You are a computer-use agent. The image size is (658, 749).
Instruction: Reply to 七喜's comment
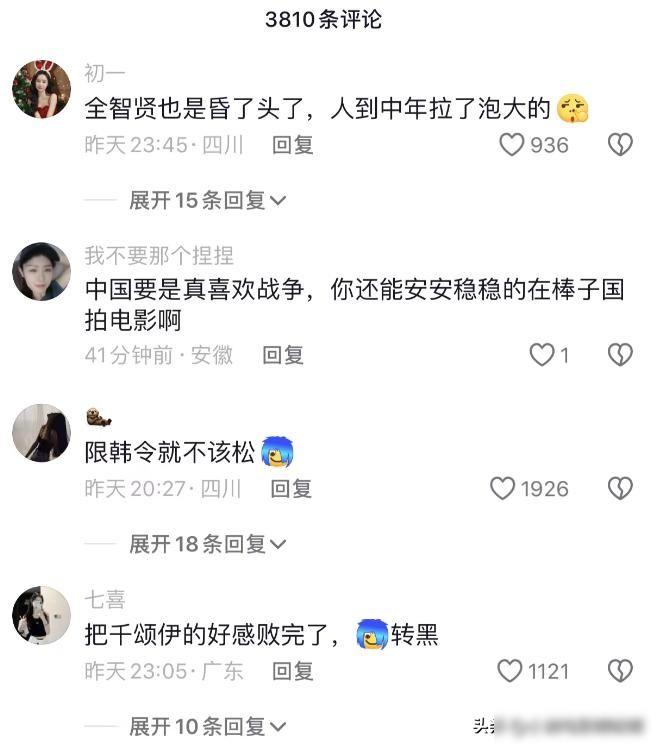293,671
